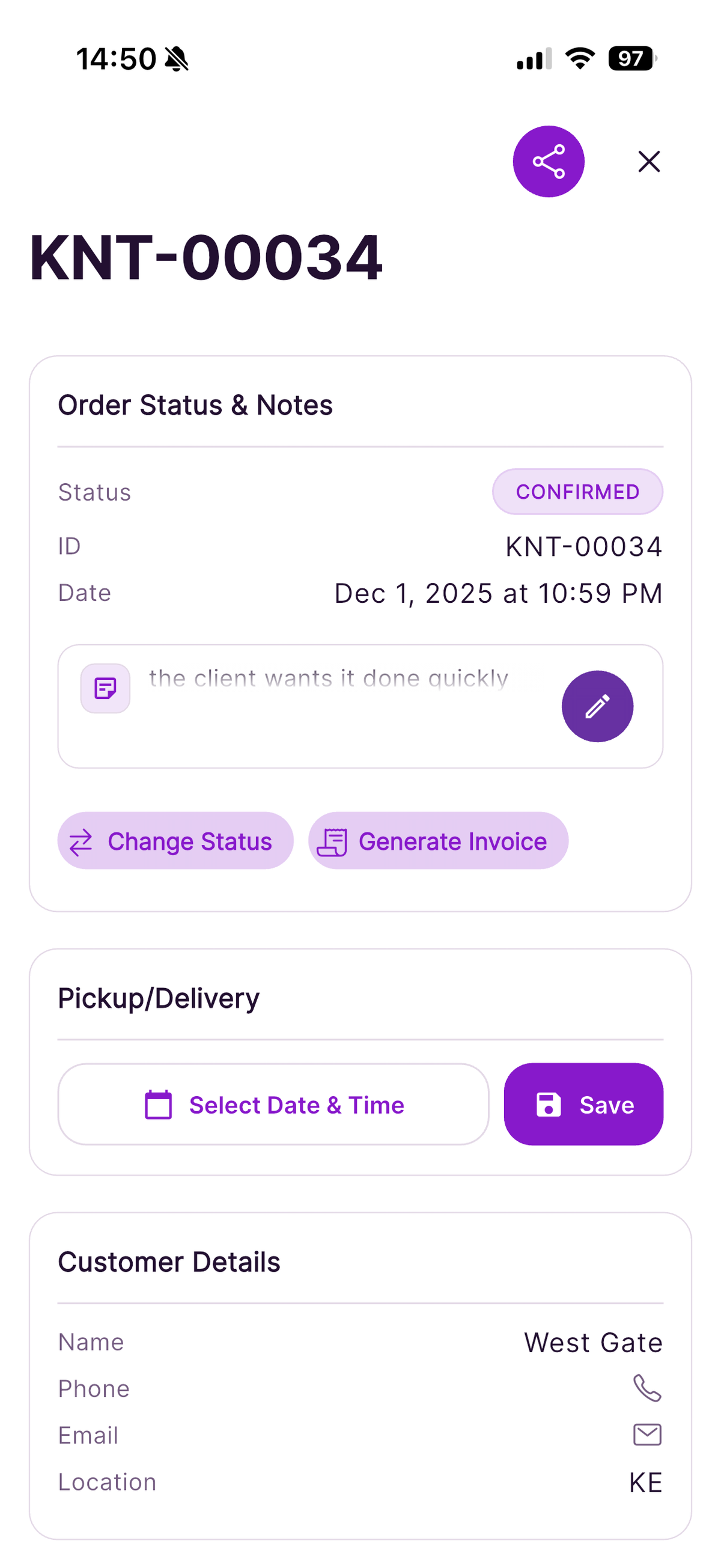Tap the order ID KNT-00034 value
Screen dimensions: 721x1568
pyautogui.click(x=583, y=546)
